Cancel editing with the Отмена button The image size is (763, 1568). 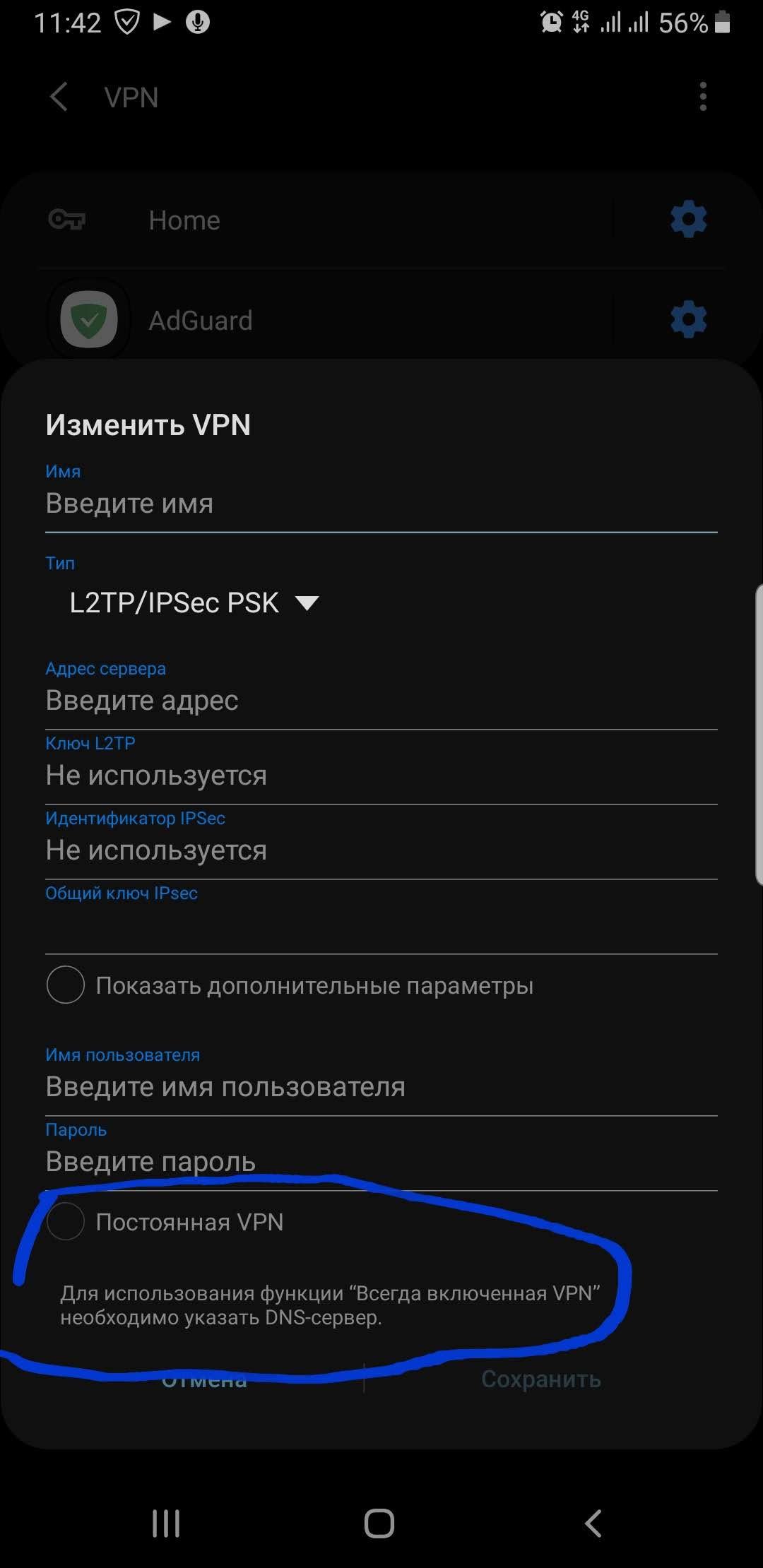pyautogui.click(x=204, y=1379)
